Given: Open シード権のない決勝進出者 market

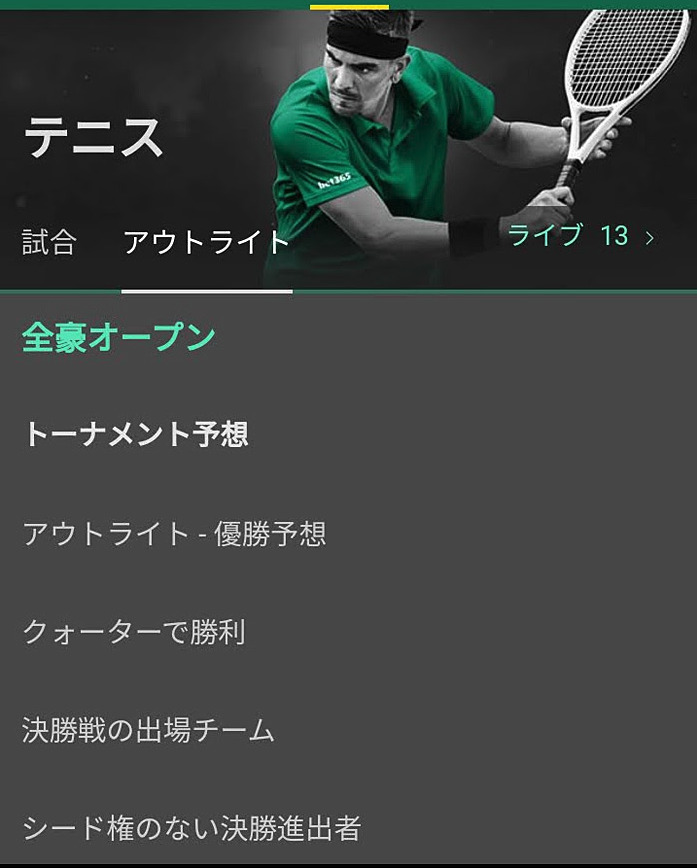Looking at the screenshot, I should pyautogui.click(x=191, y=828).
